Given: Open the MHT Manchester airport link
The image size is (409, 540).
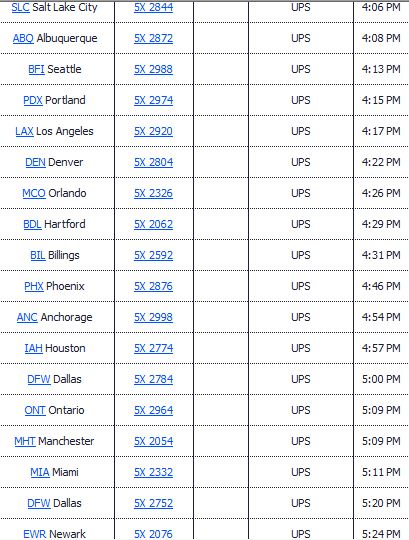Looking at the screenshot, I should 24,441.
